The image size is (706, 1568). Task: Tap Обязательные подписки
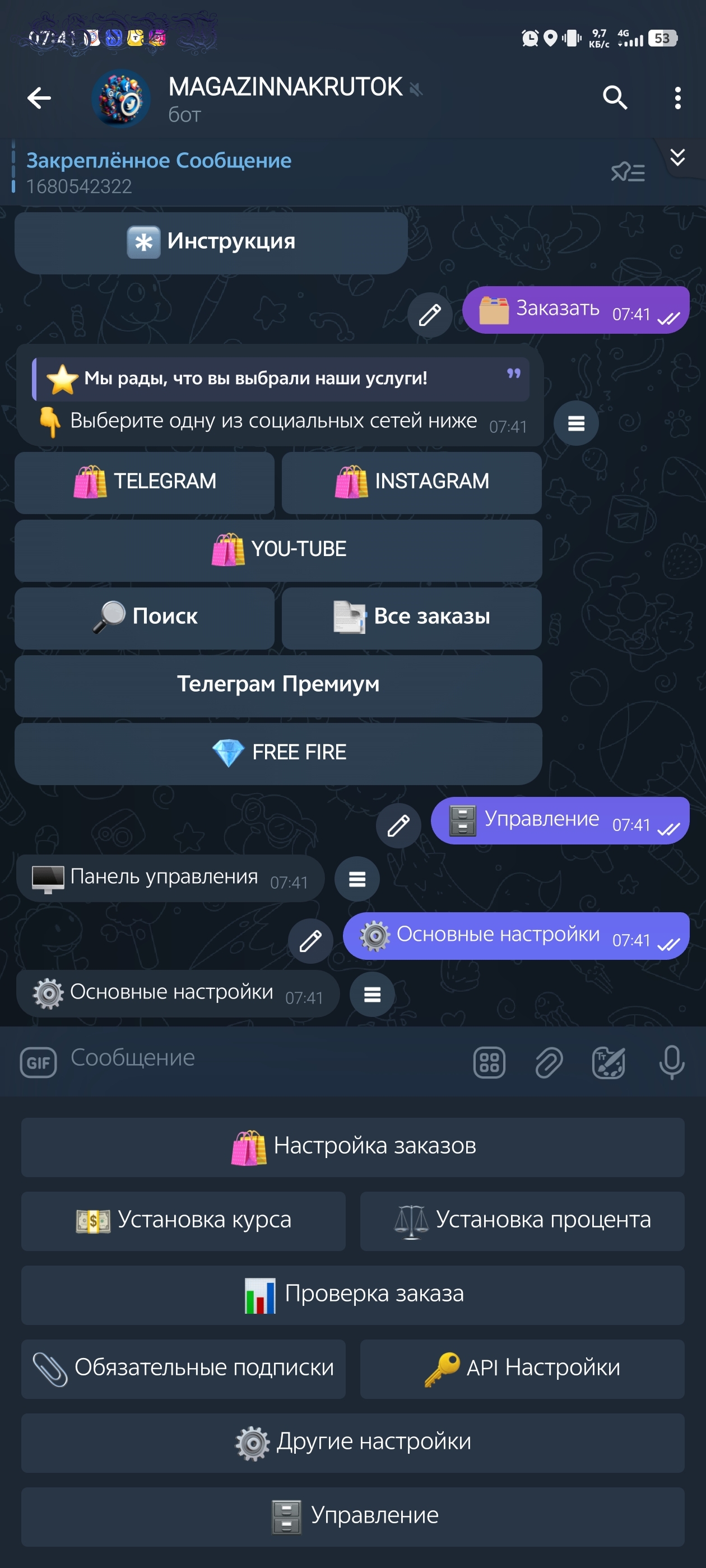click(183, 1368)
